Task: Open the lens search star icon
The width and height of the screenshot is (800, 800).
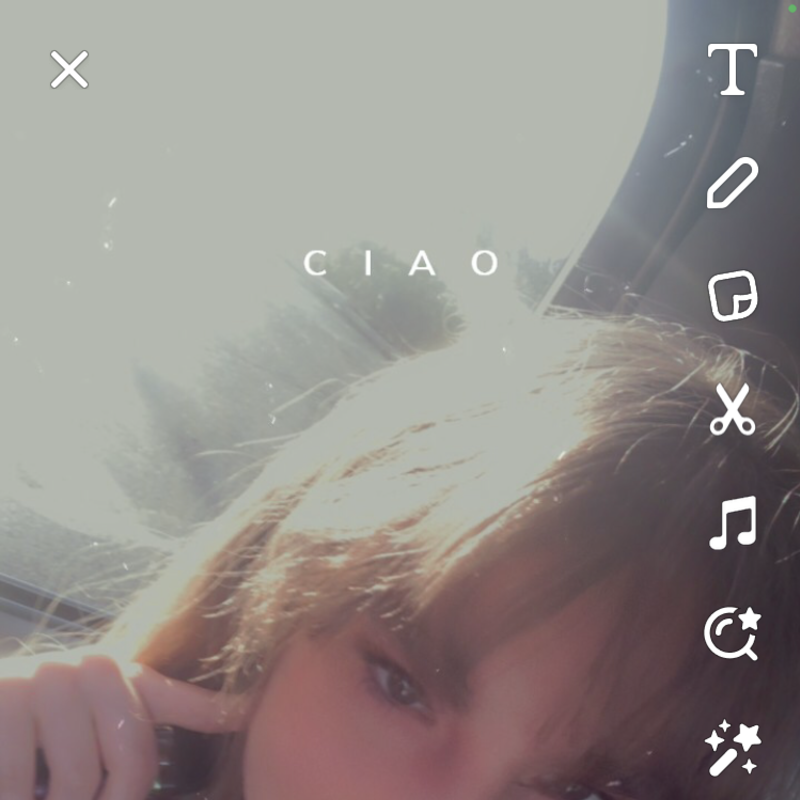Action: pyautogui.click(x=732, y=634)
